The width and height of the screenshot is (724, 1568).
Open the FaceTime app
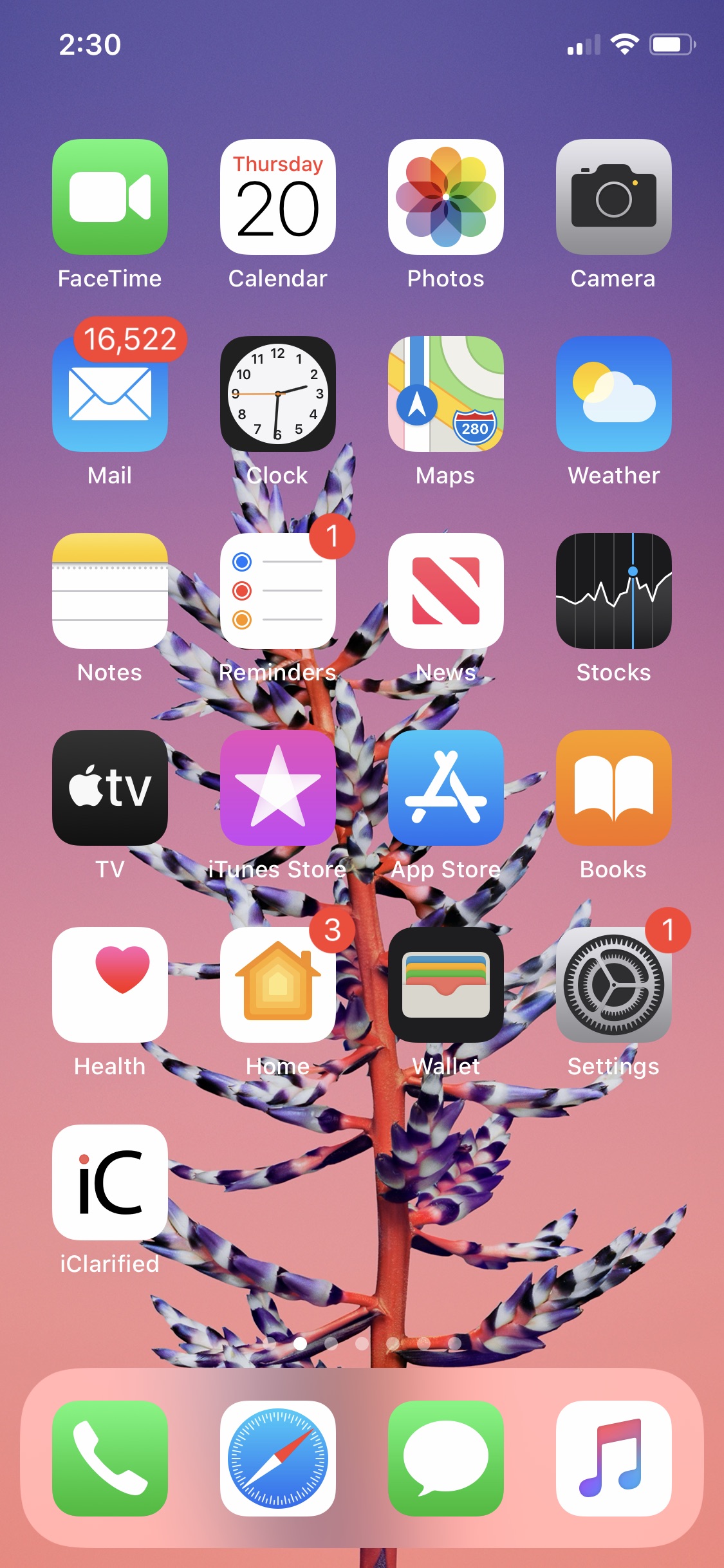click(x=110, y=197)
